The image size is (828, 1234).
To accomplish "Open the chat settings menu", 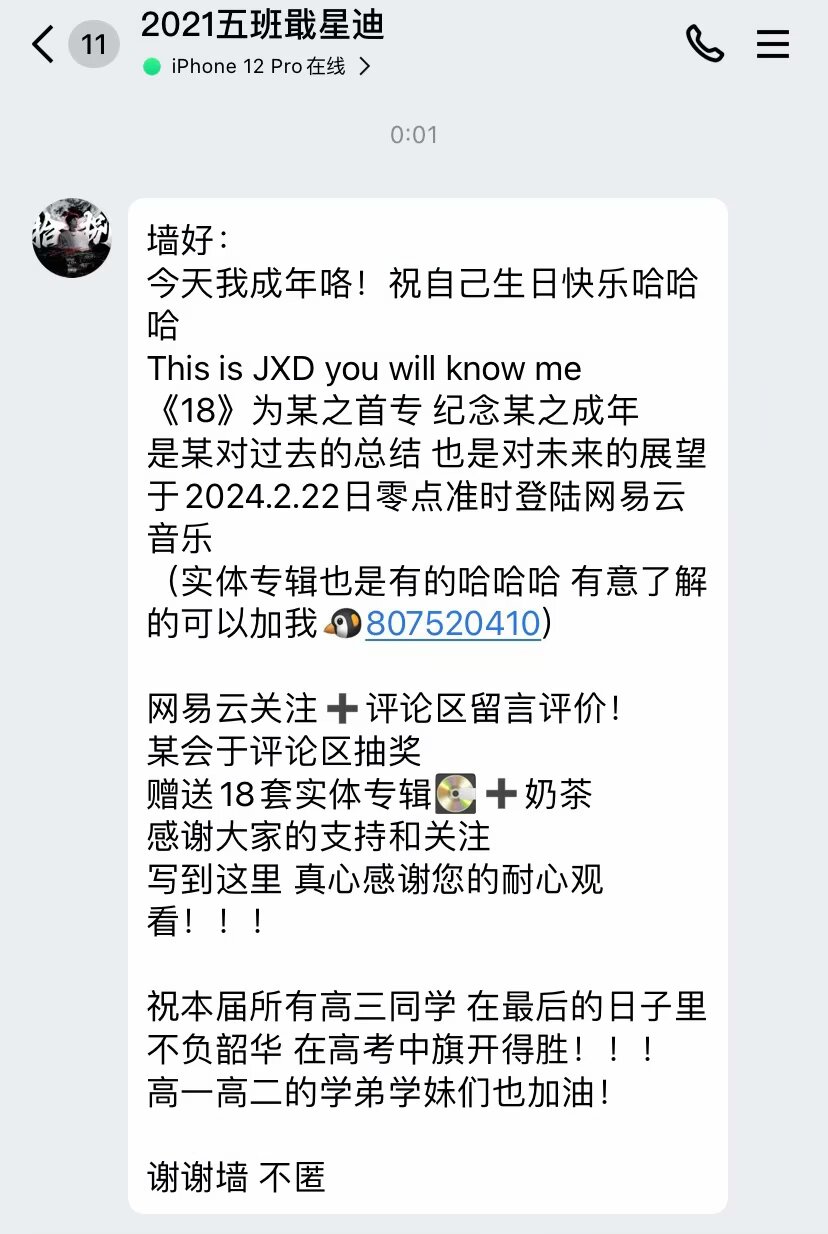I will (x=772, y=44).
